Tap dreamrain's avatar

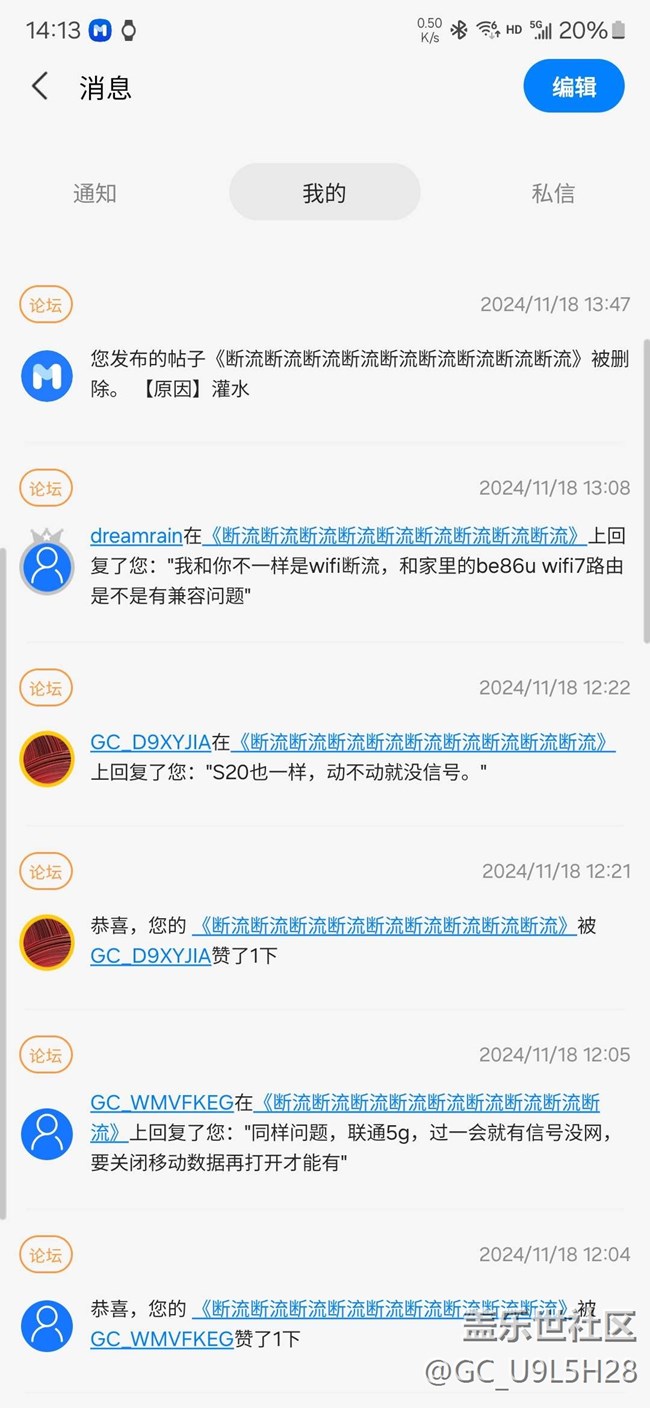47,565
